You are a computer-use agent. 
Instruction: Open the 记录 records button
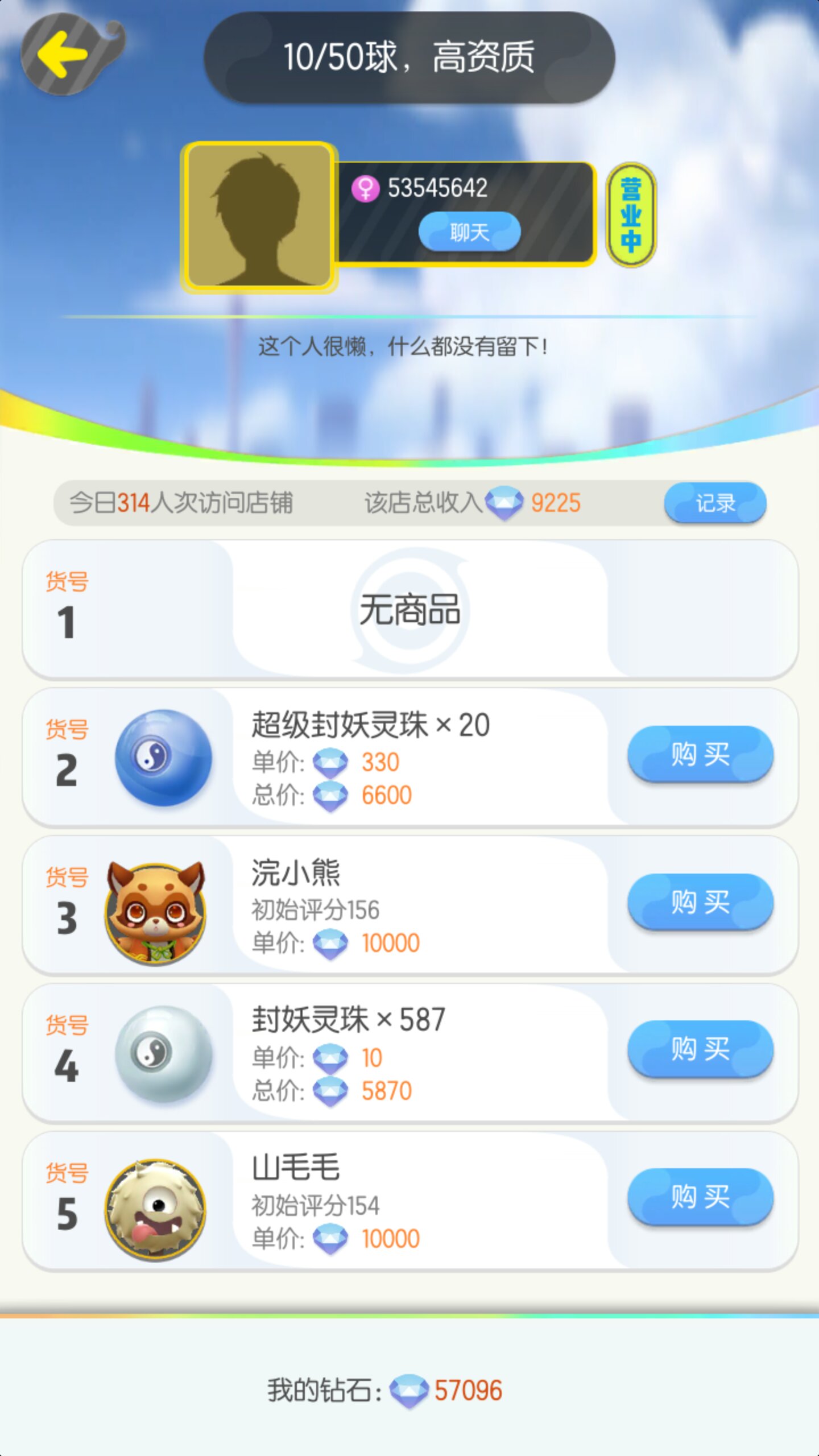click(x=715, y=503)
